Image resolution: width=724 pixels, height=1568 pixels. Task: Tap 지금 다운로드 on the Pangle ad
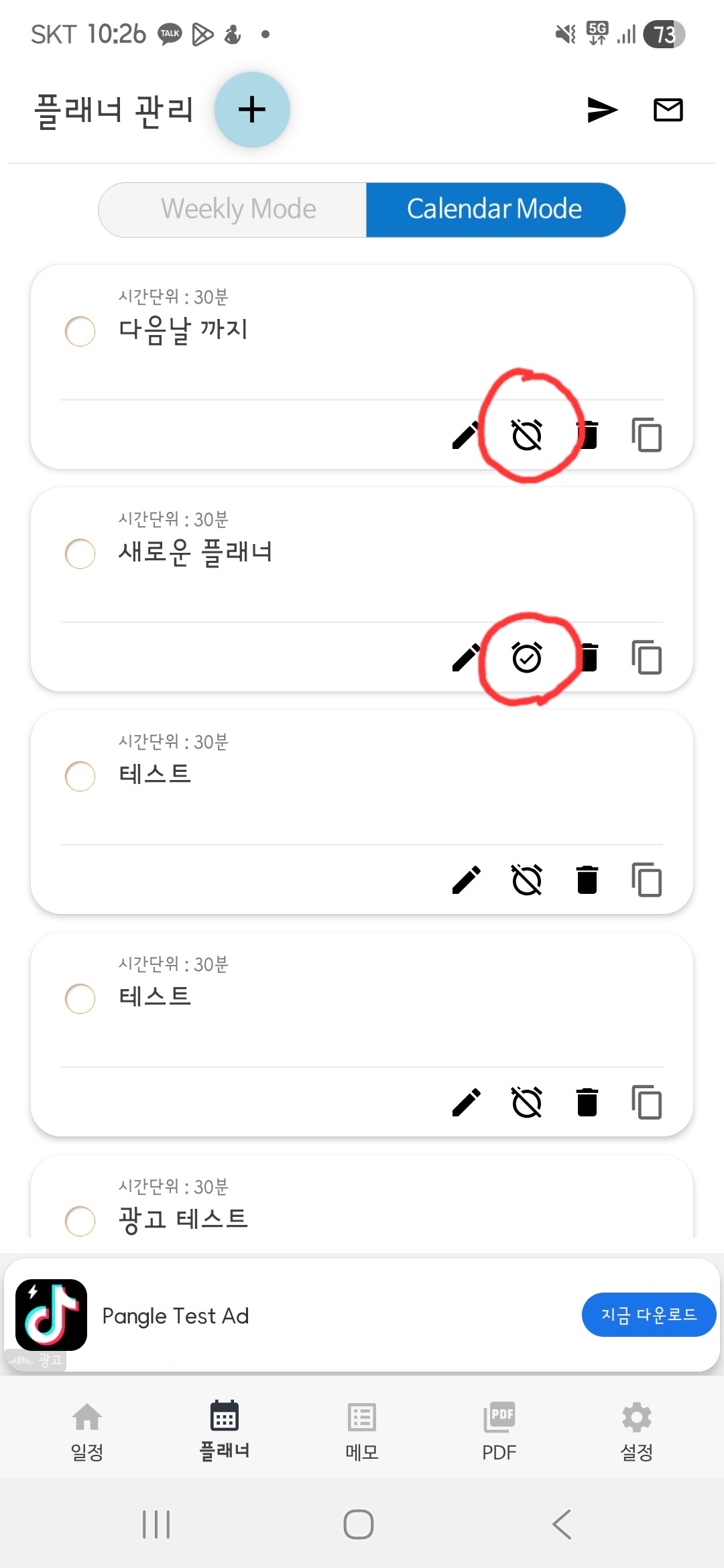point(648,1315)
